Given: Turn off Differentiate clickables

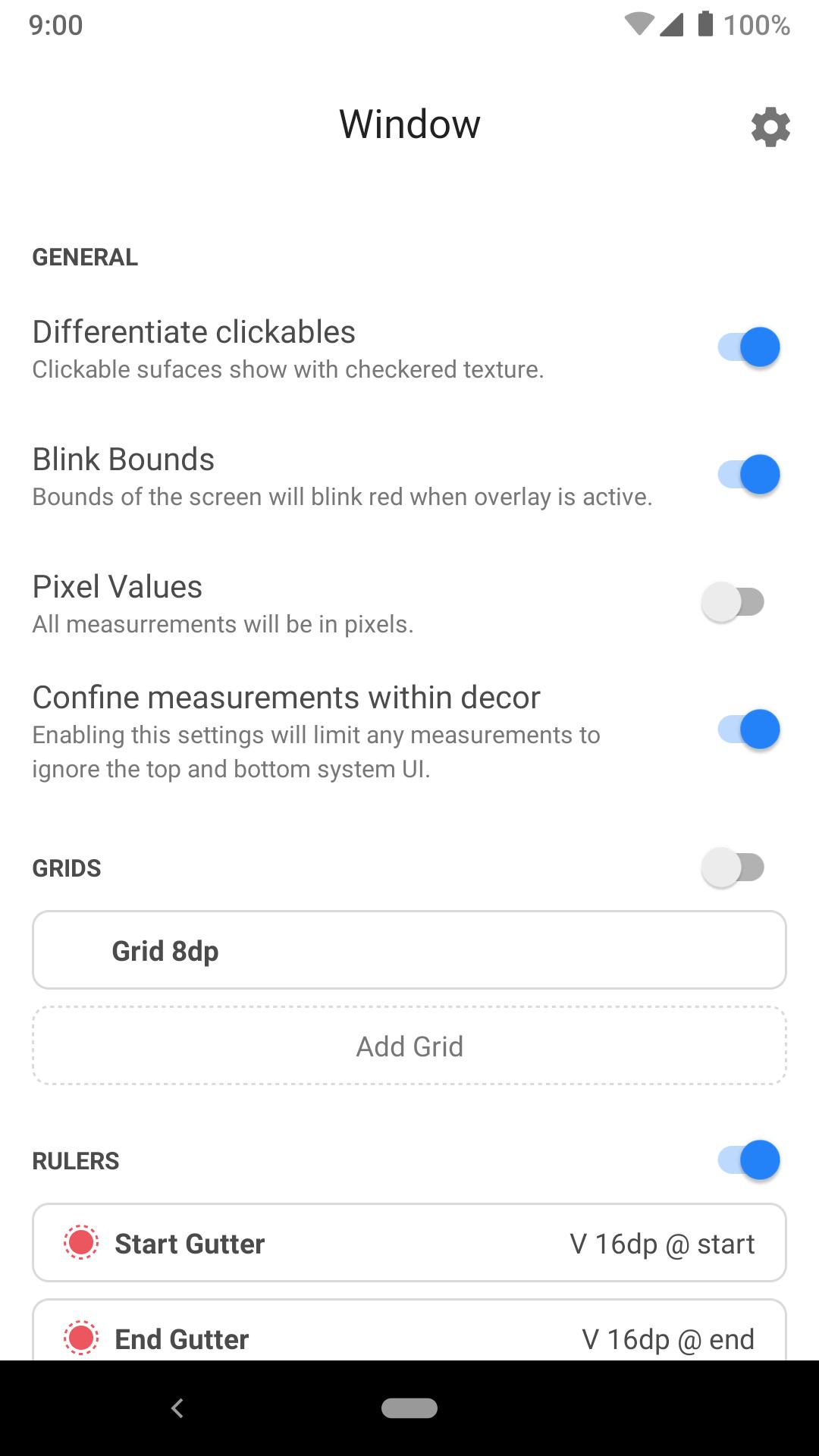Looking at the screenshot, I should pos(748,347).
